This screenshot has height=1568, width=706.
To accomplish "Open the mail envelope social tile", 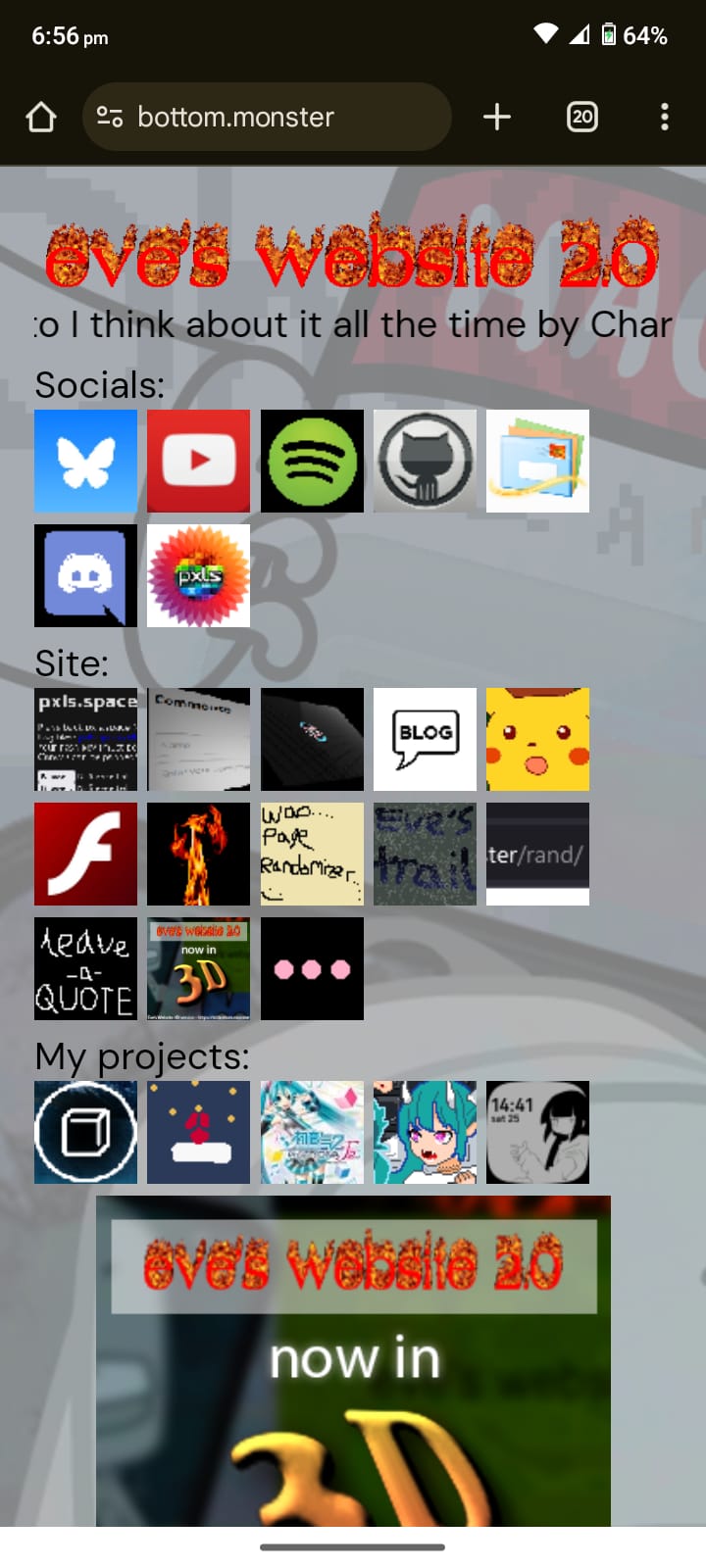I will (x=537, y=461).
